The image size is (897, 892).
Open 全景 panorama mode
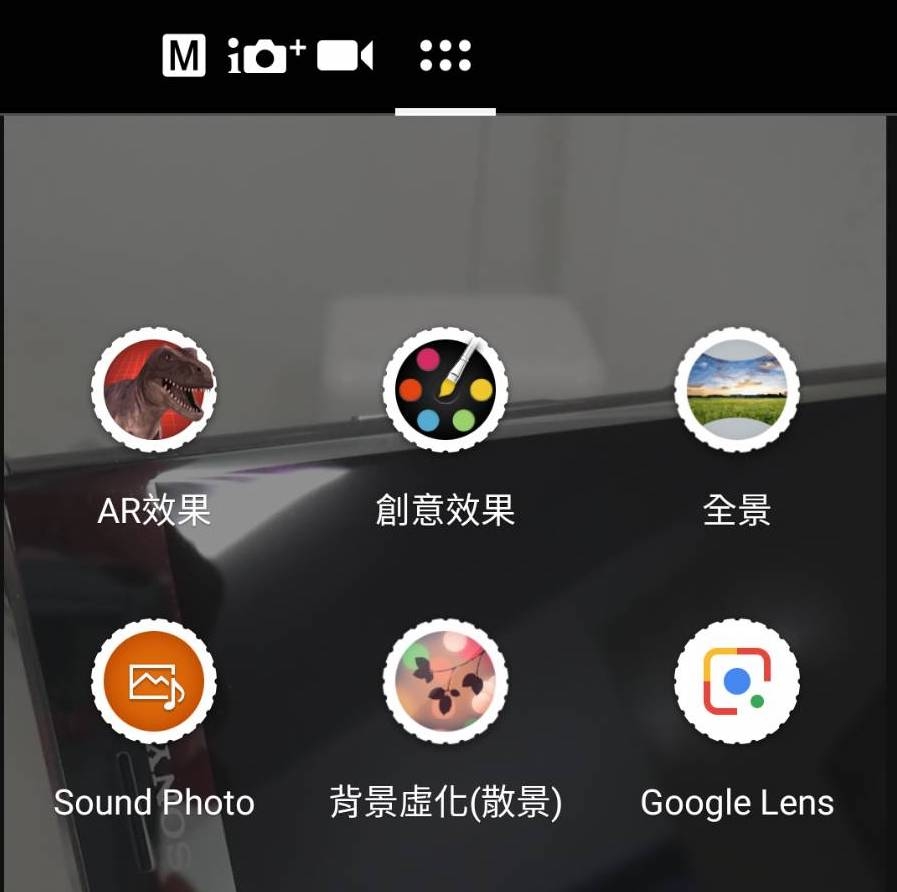click(737, 390)
